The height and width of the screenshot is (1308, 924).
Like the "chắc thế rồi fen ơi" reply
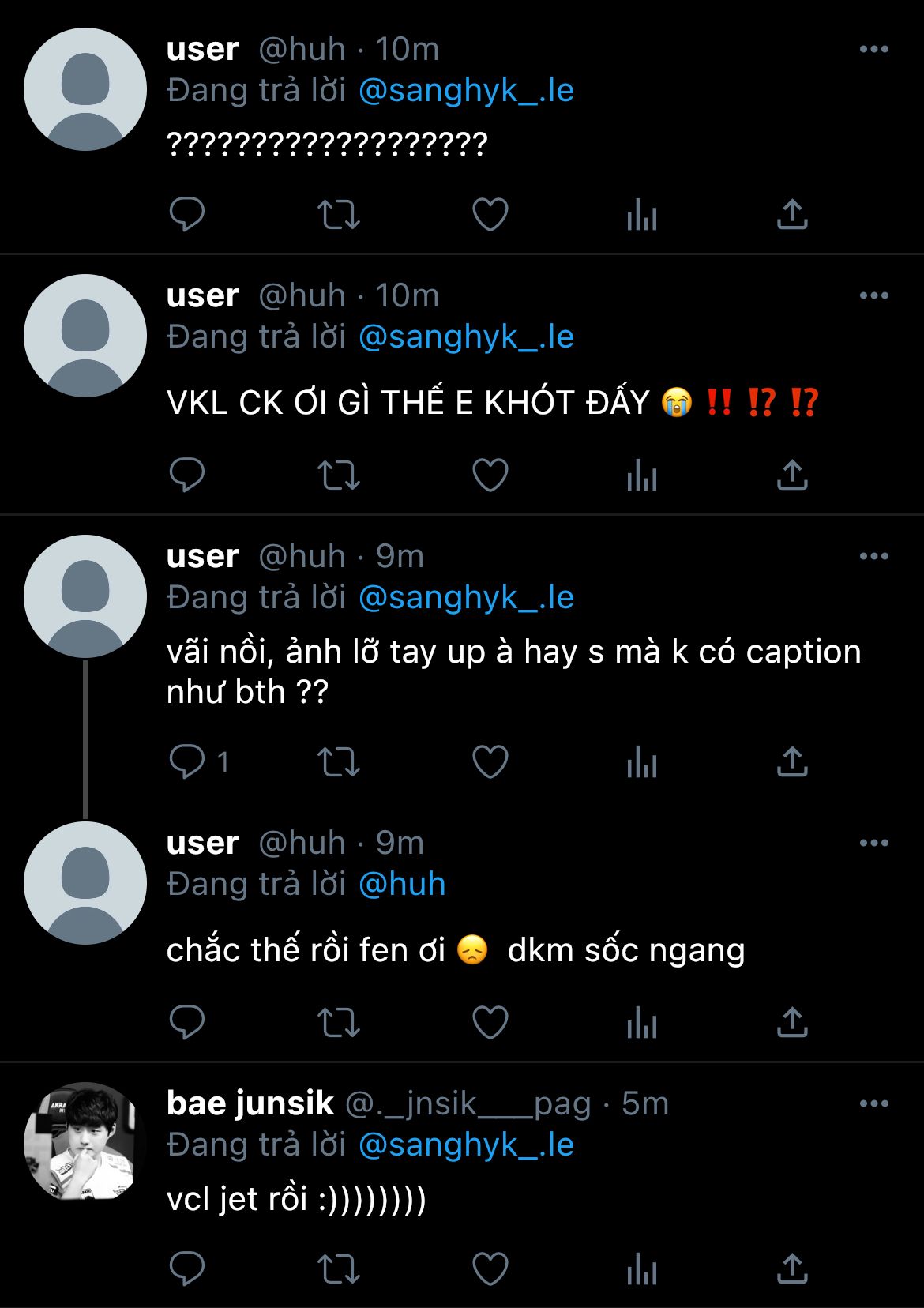tap(490, 1022)
